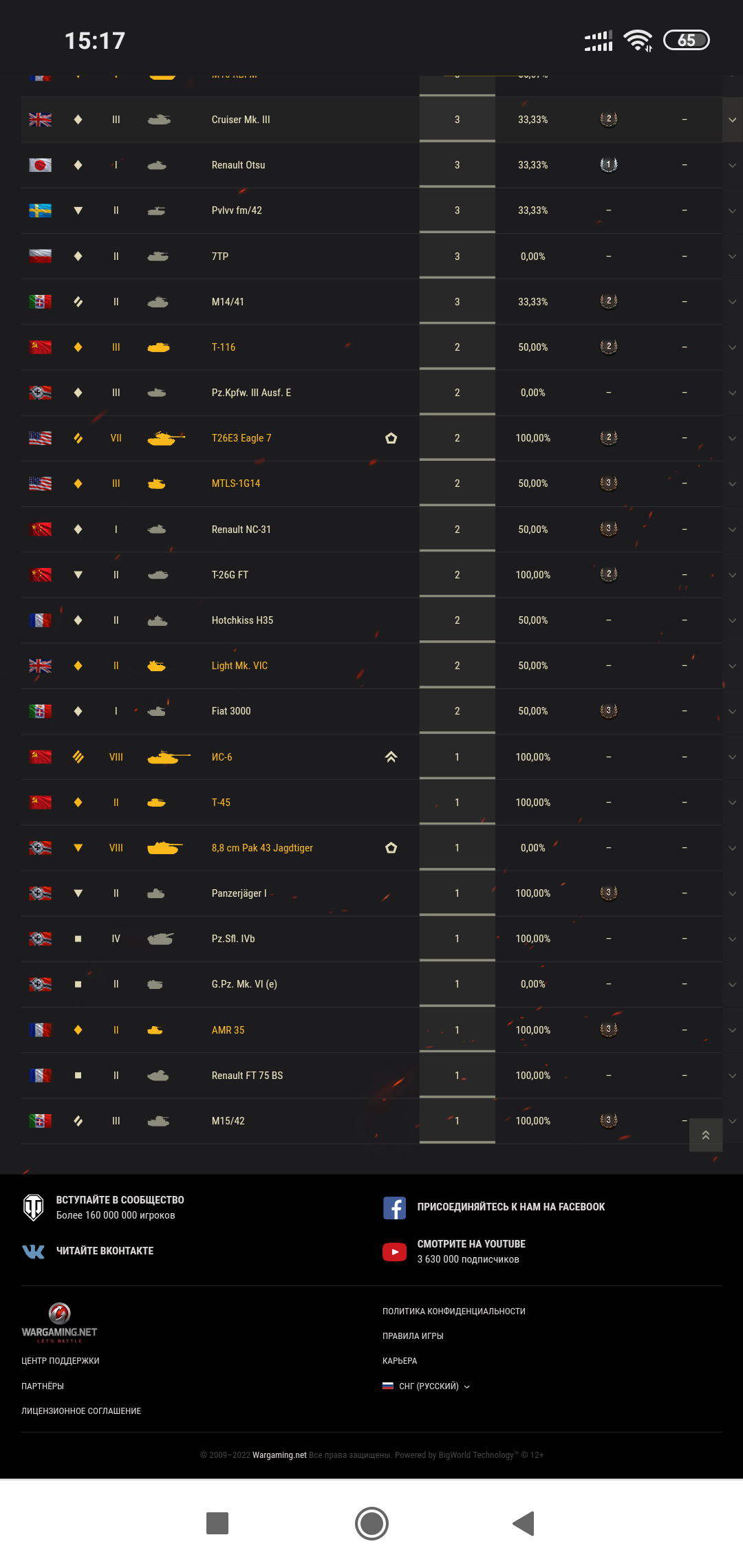Open Лицензионное соглашение license agreement

[x=81, y=1411]
